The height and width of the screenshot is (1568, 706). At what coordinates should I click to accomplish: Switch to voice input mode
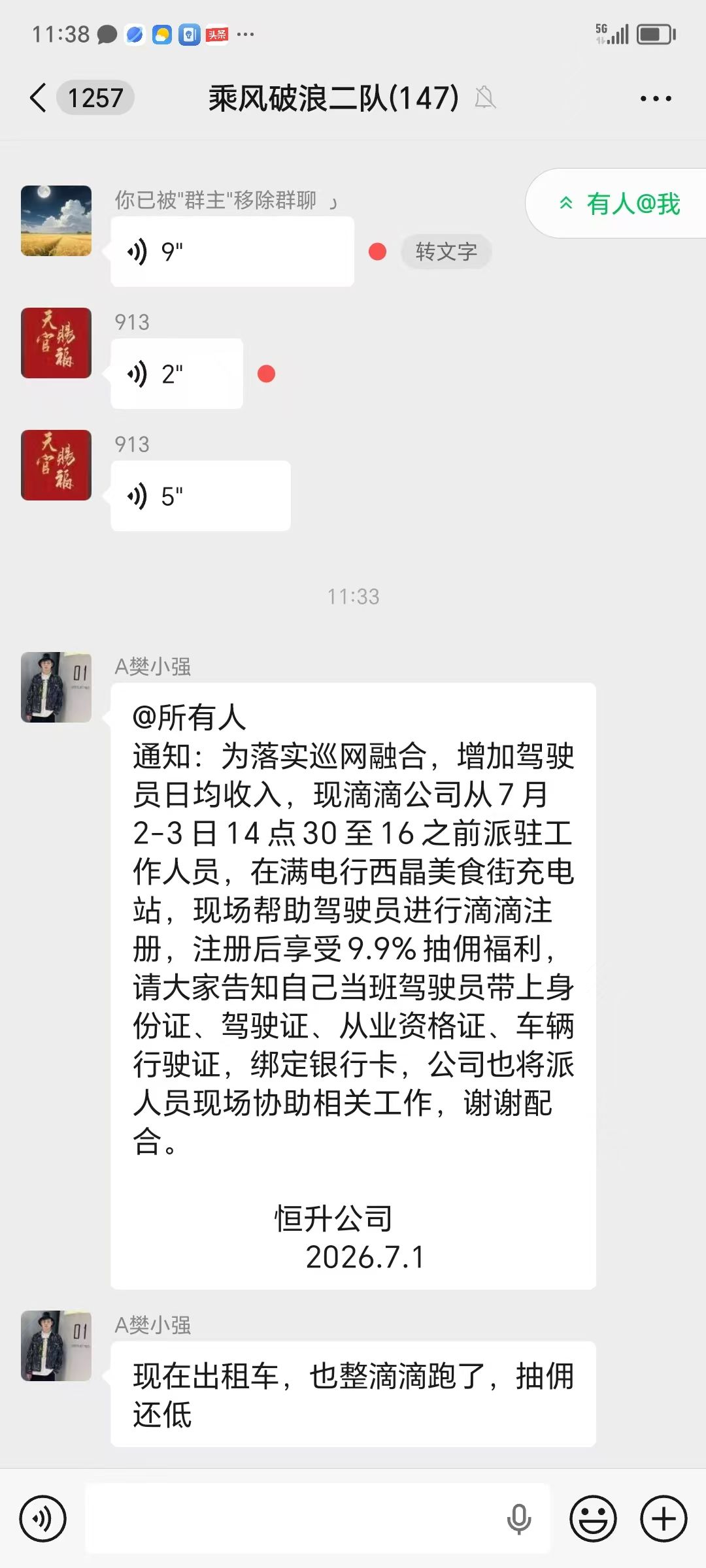(43, 1518)
